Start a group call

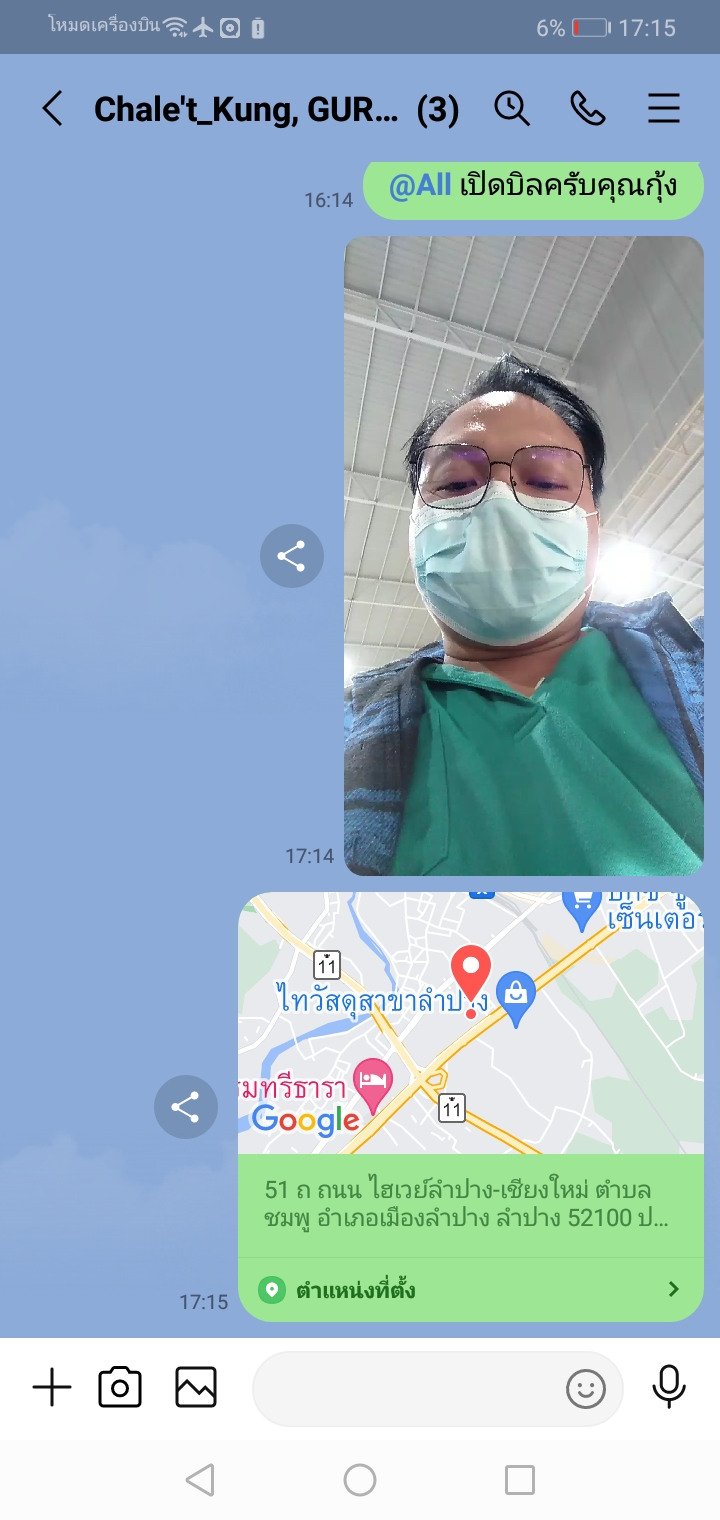tap(588, 109)
